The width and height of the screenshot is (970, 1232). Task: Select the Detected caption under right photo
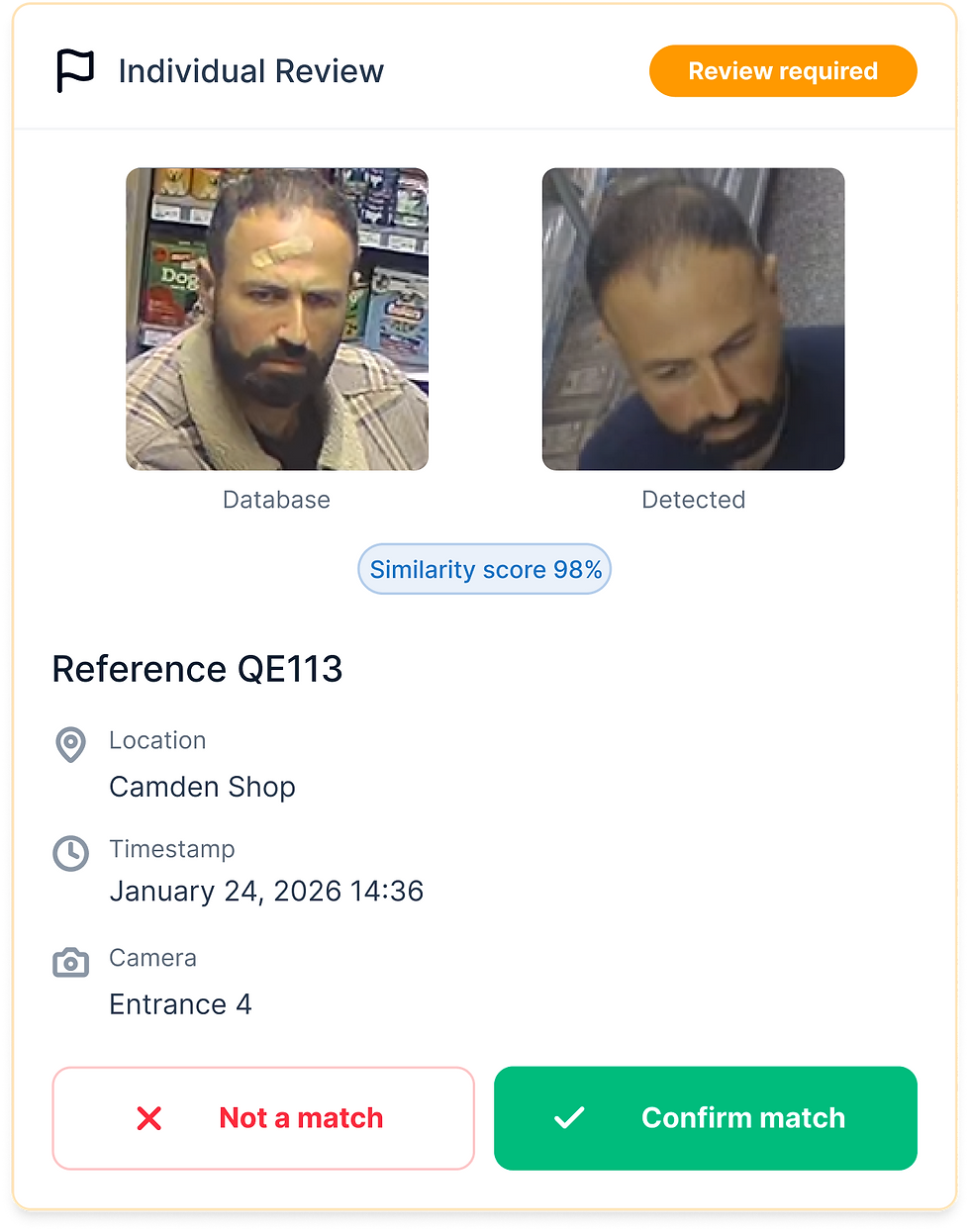[693, 500]
